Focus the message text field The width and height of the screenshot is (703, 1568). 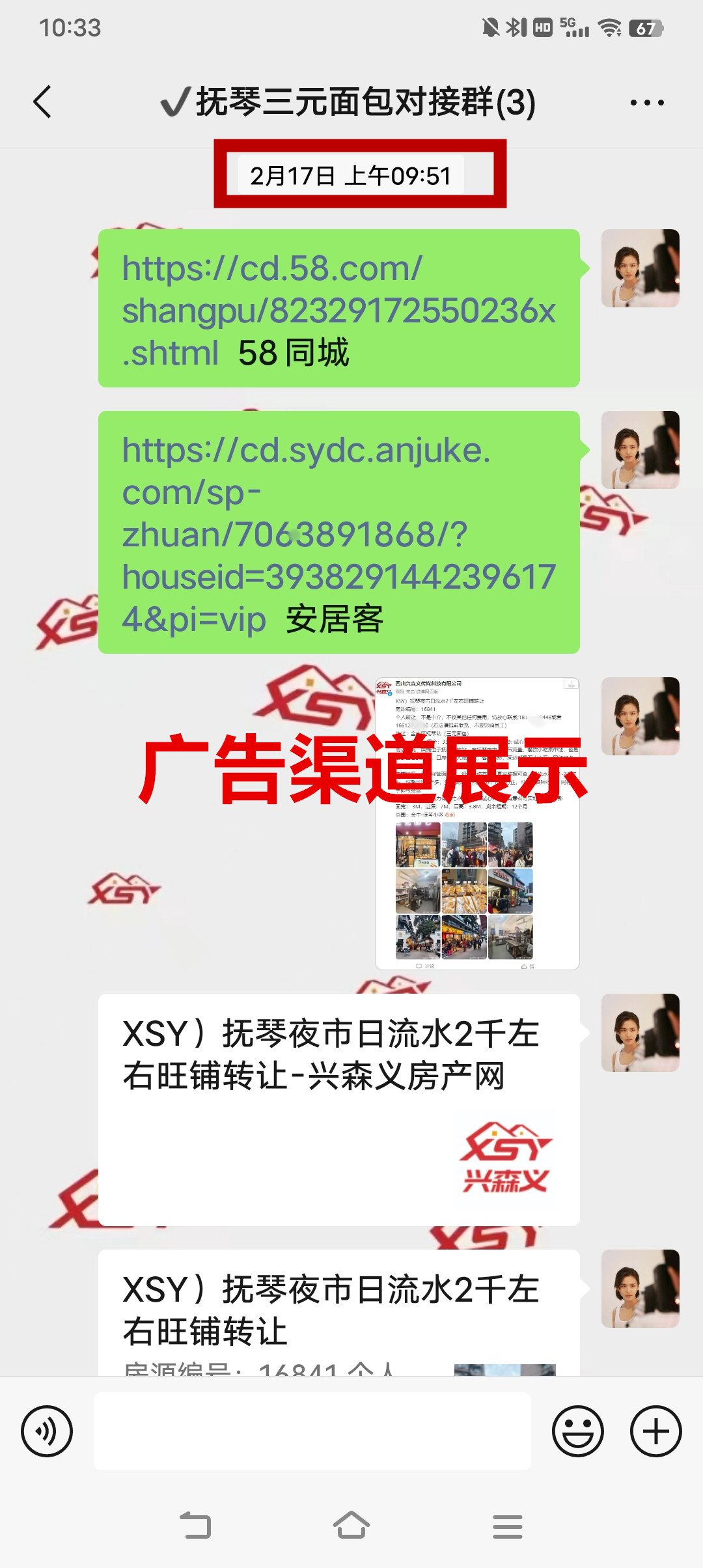point(312,1431)
